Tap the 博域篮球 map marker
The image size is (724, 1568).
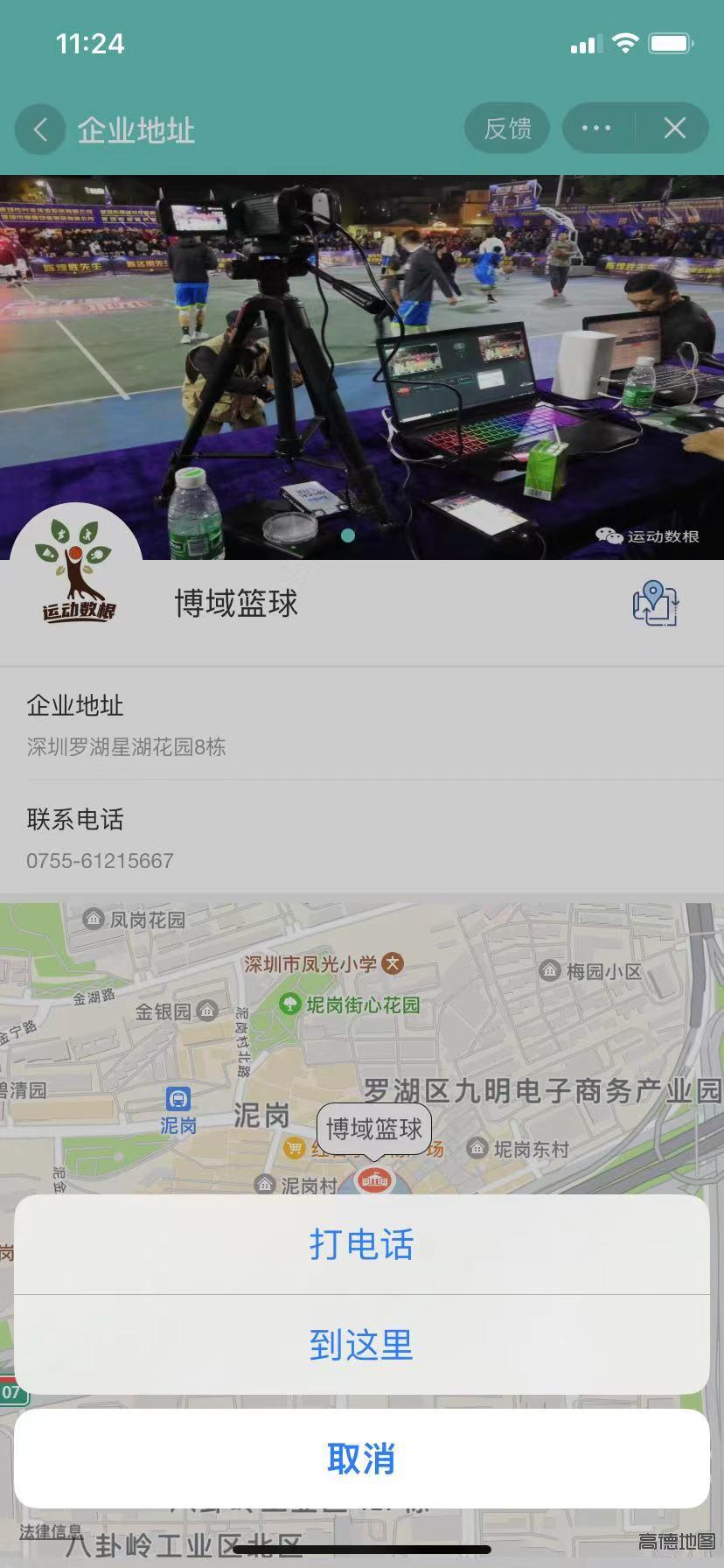[374, 1179]
